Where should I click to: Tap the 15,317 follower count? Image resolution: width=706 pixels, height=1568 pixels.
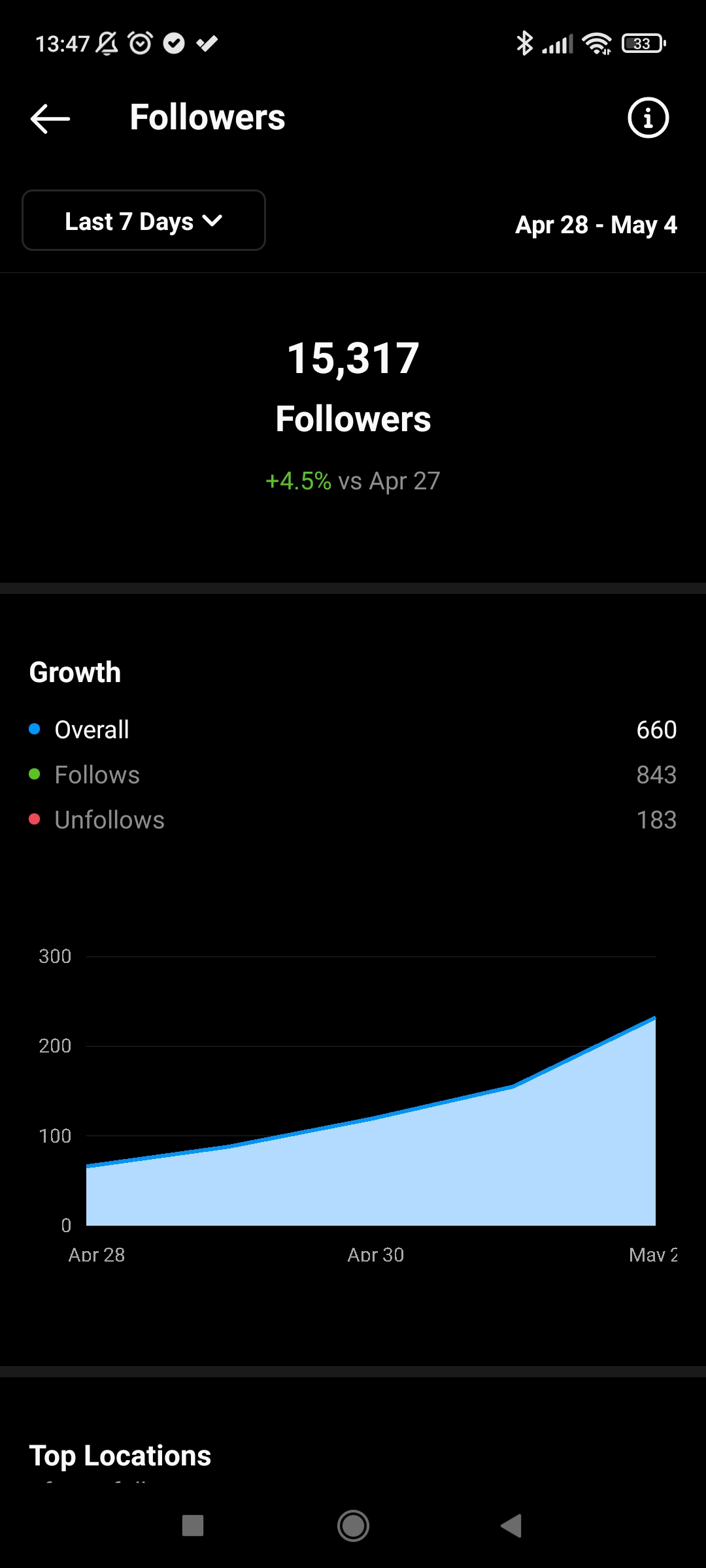353,356
